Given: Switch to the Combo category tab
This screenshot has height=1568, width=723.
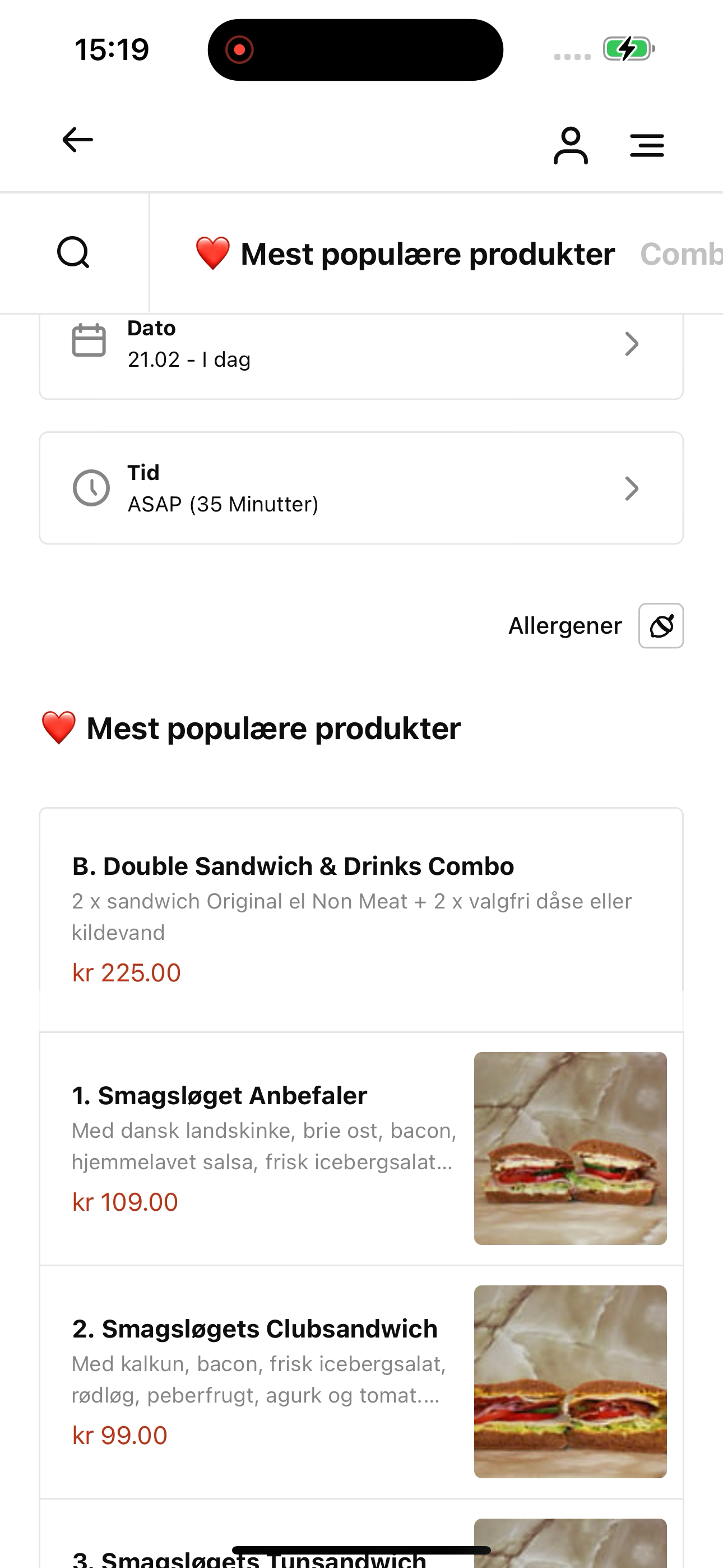Looking at the screenshot, I should (x=682, y=254).
